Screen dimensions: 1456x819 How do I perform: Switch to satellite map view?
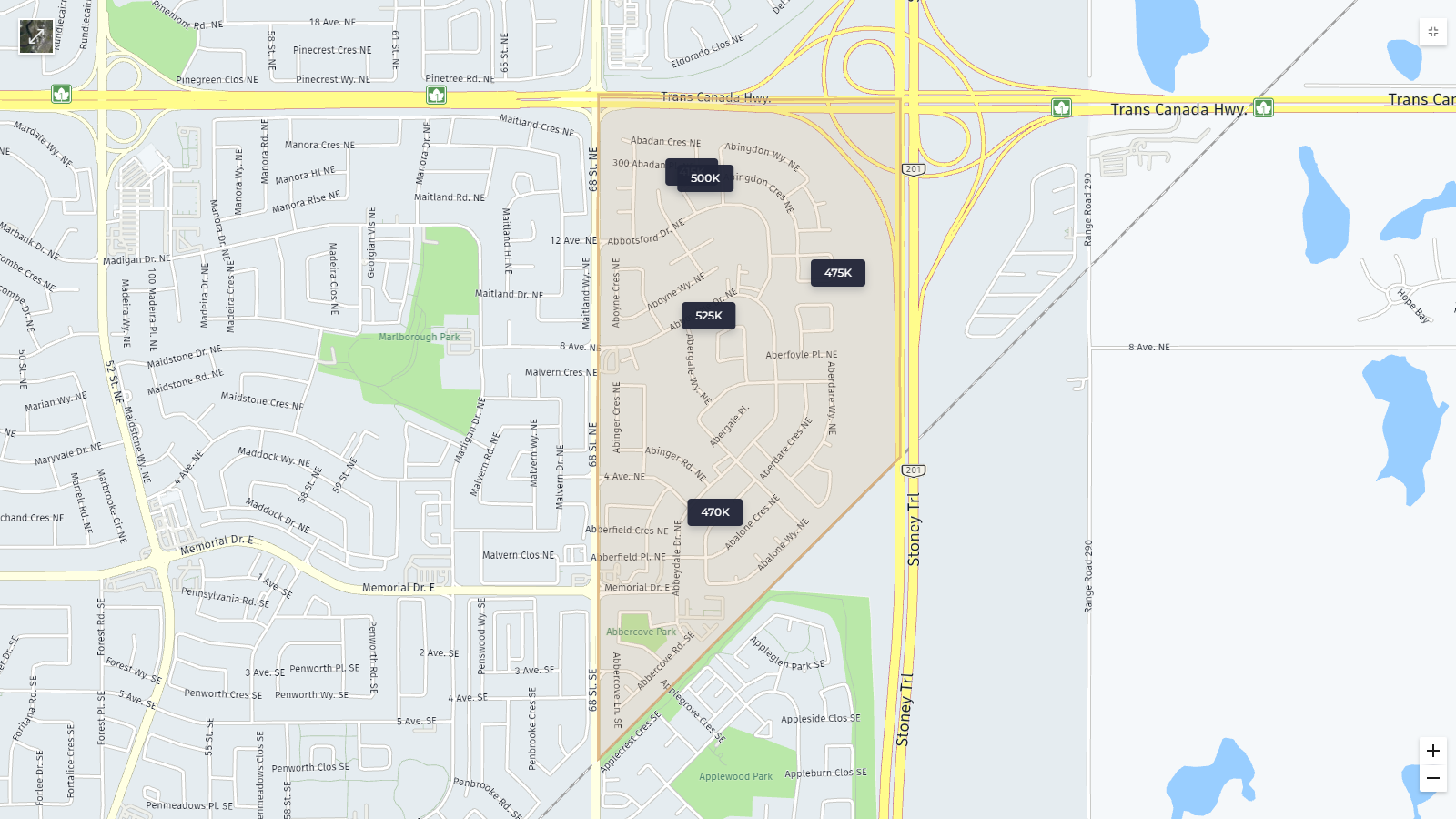pos(36,37)
